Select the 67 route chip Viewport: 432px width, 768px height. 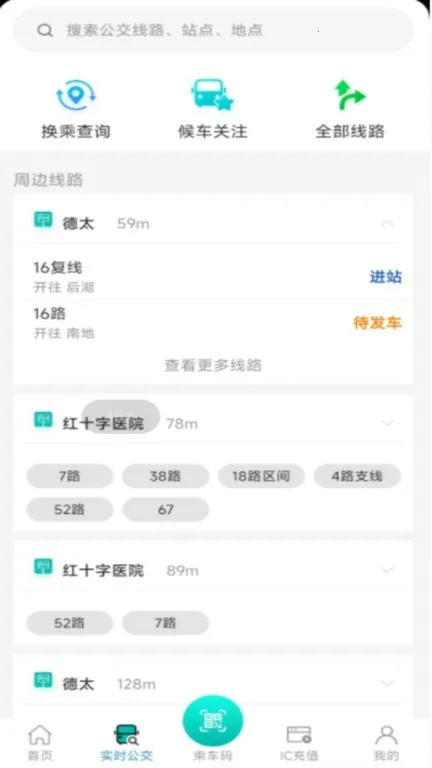(x=166, y=509)
